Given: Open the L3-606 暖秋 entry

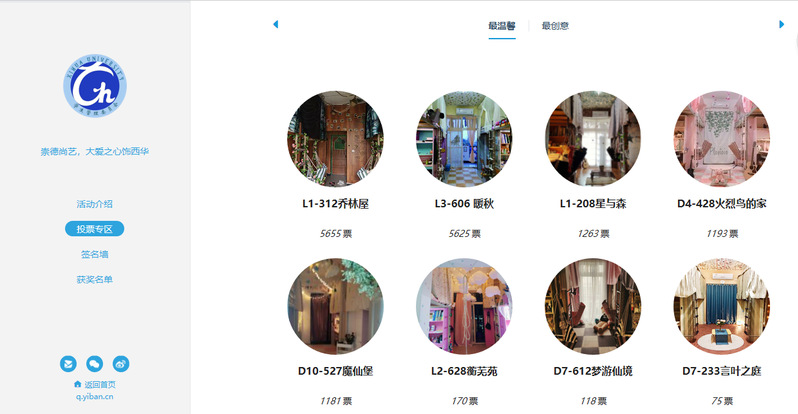Looking at the screenshot, I should click(464, 139).
